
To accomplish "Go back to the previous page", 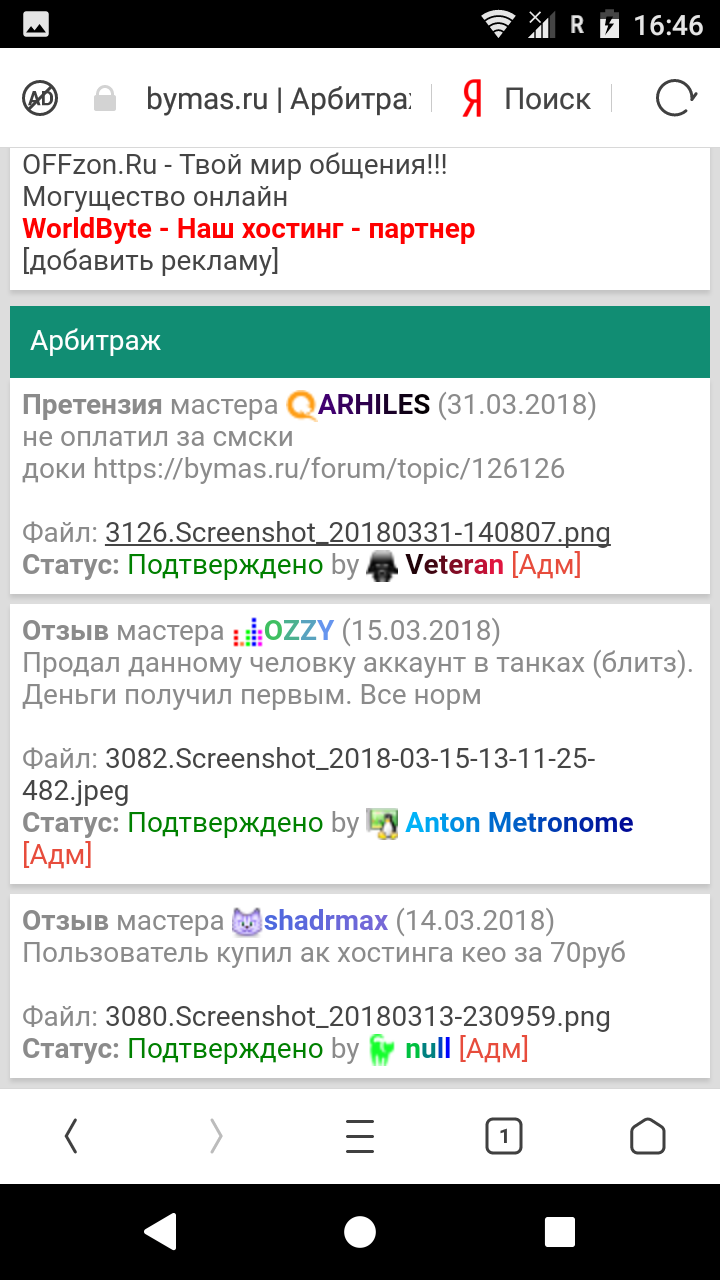I will [71, 1136].
